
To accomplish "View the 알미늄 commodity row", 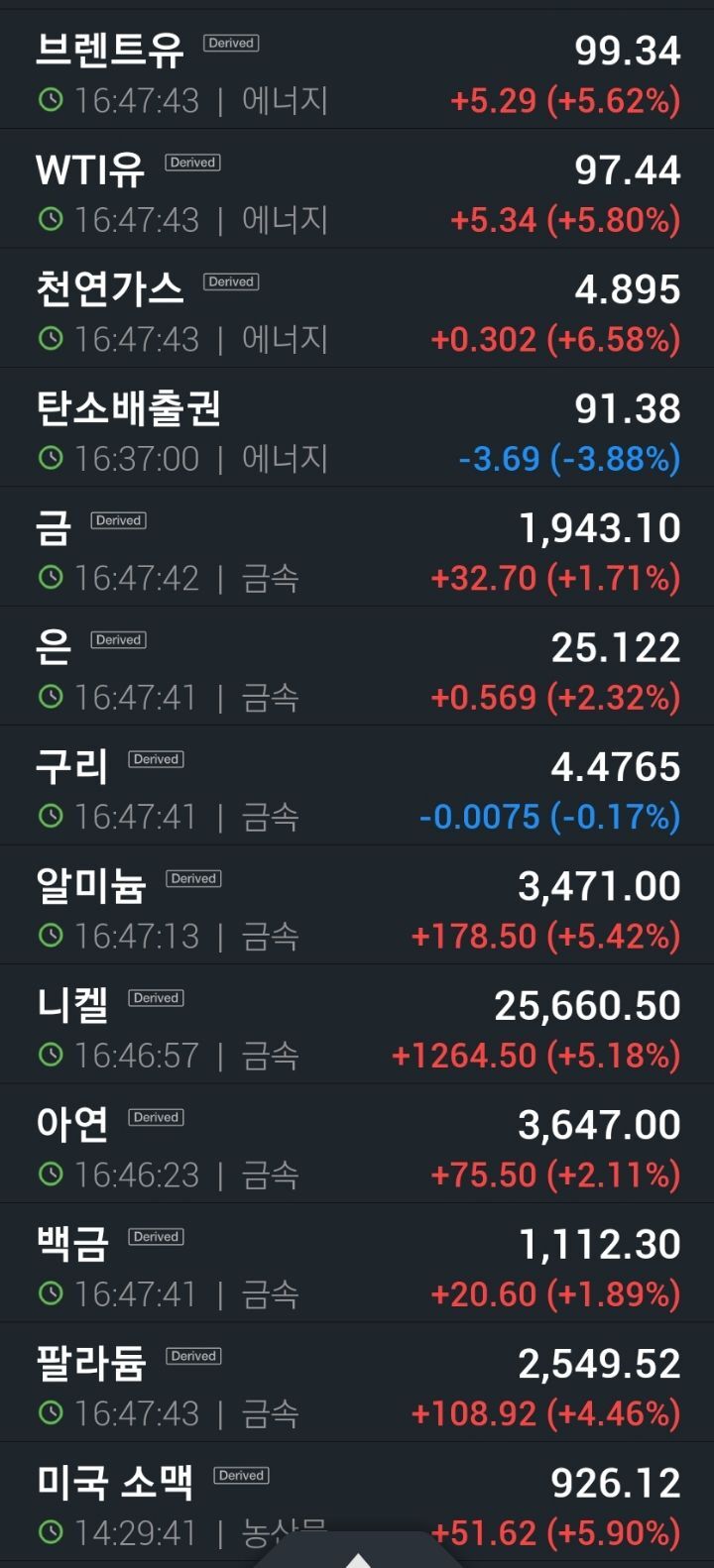I will (357, 905).
